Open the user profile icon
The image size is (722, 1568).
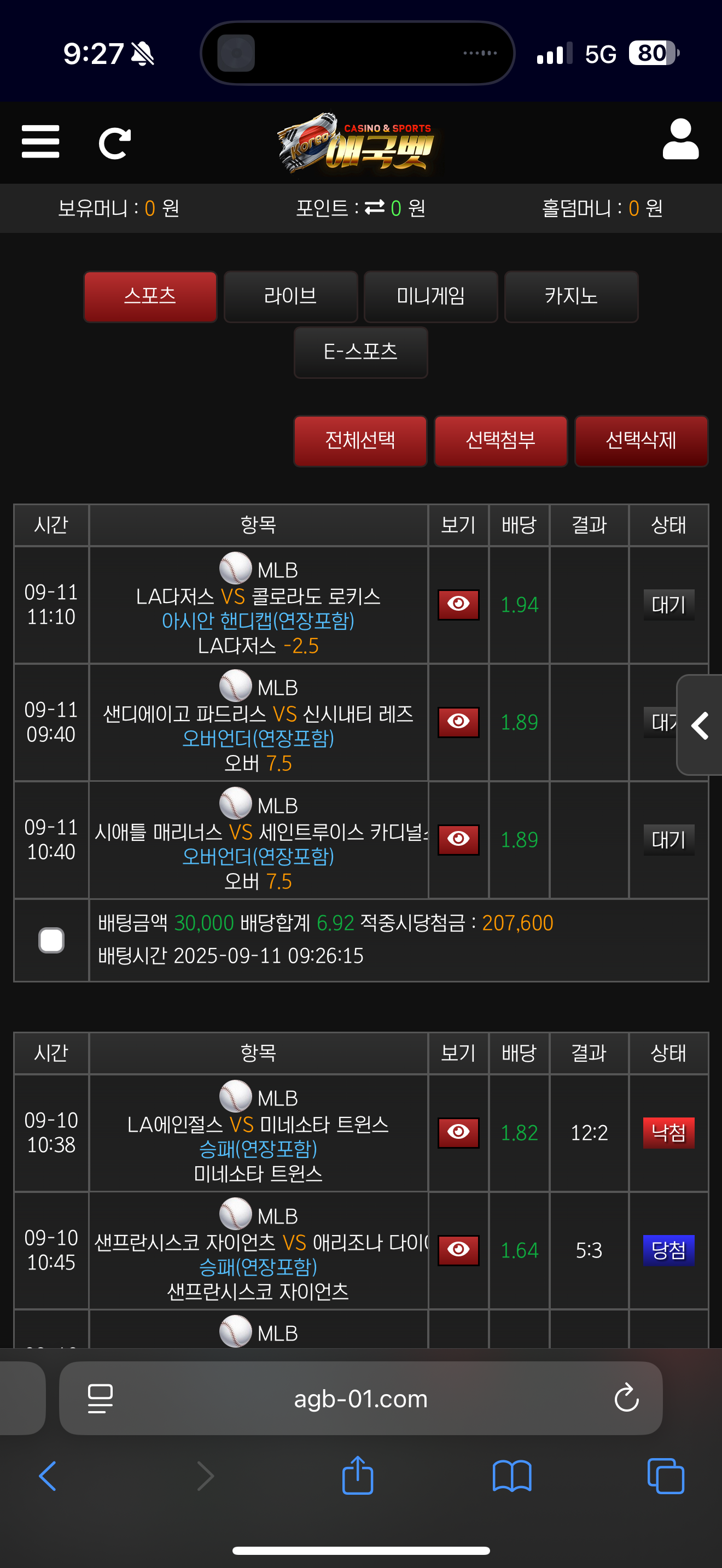(680, 140)
